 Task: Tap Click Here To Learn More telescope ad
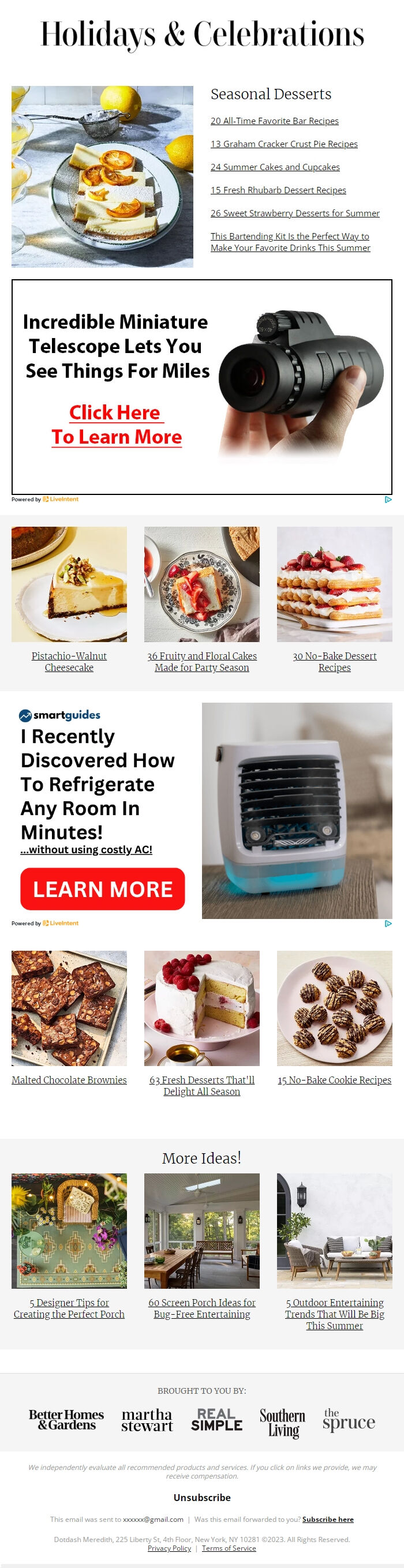tap(117, 425)
